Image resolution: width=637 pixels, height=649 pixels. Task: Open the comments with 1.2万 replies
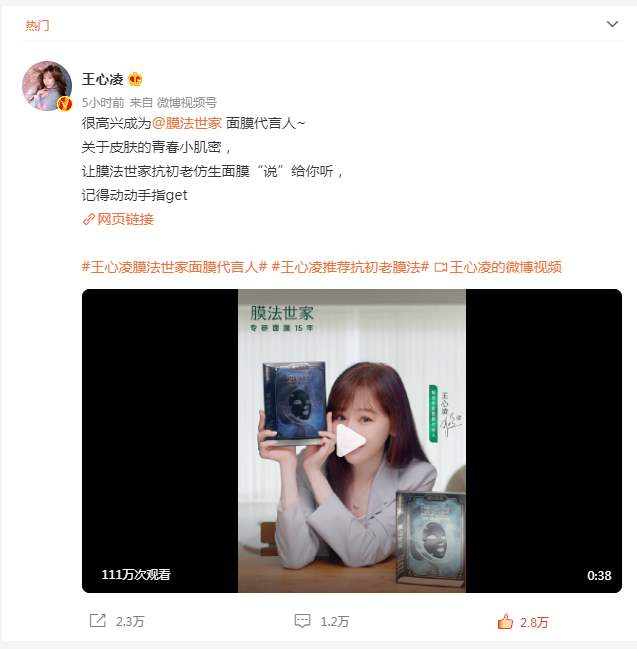point(321,621)
